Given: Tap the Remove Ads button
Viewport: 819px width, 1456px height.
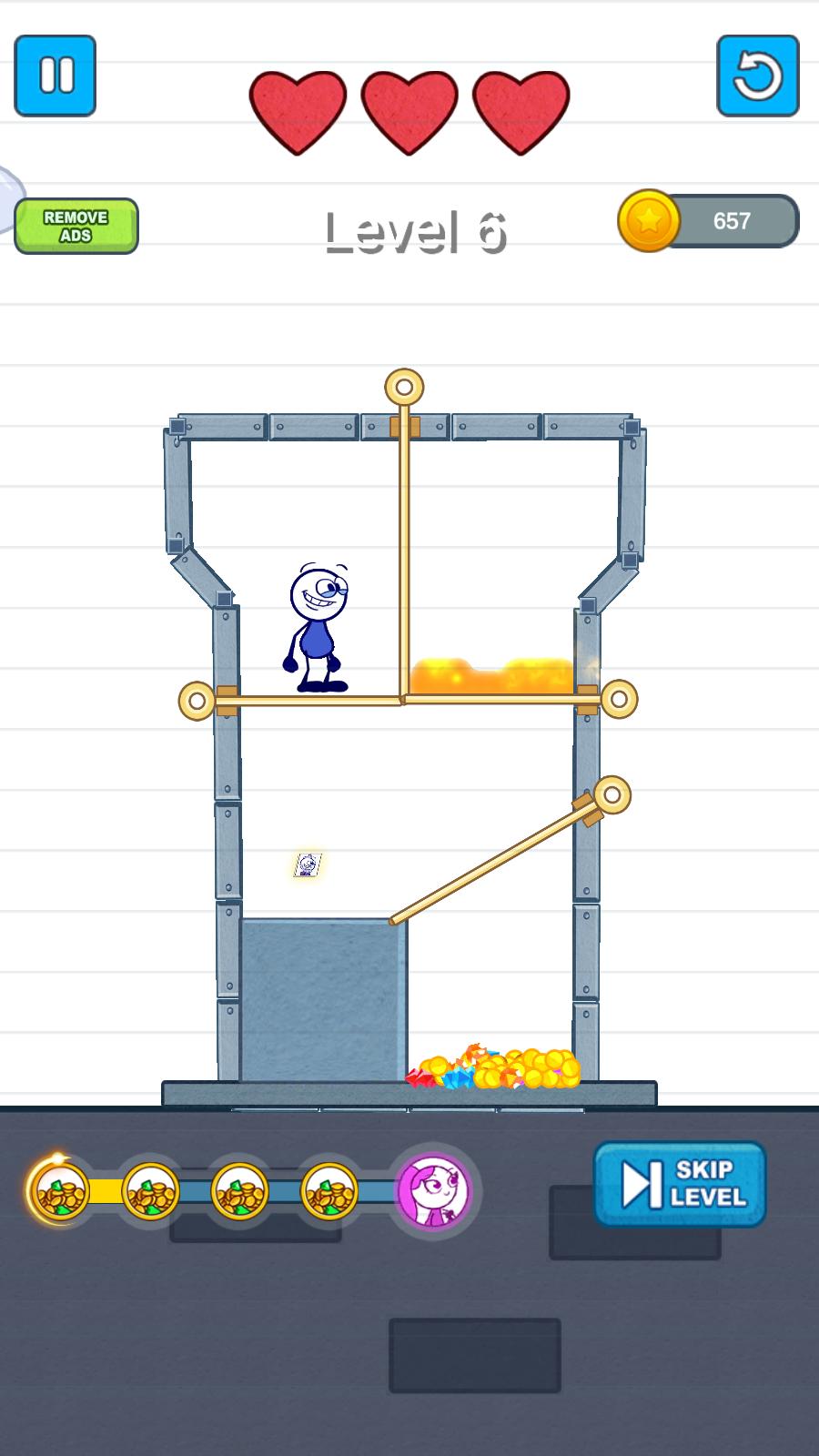Looking at the screenshot, I should pyautogui.click(x=76, y=226).
